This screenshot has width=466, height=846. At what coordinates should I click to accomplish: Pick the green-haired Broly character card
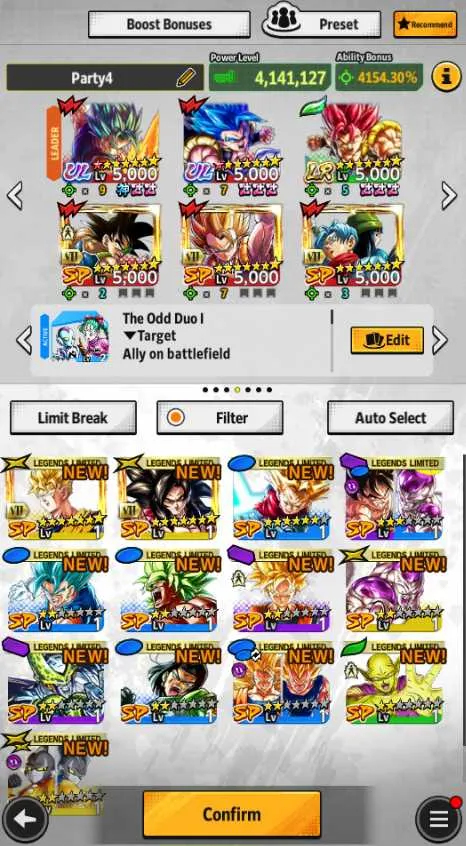pyautogui.click(x=169, y=591)
